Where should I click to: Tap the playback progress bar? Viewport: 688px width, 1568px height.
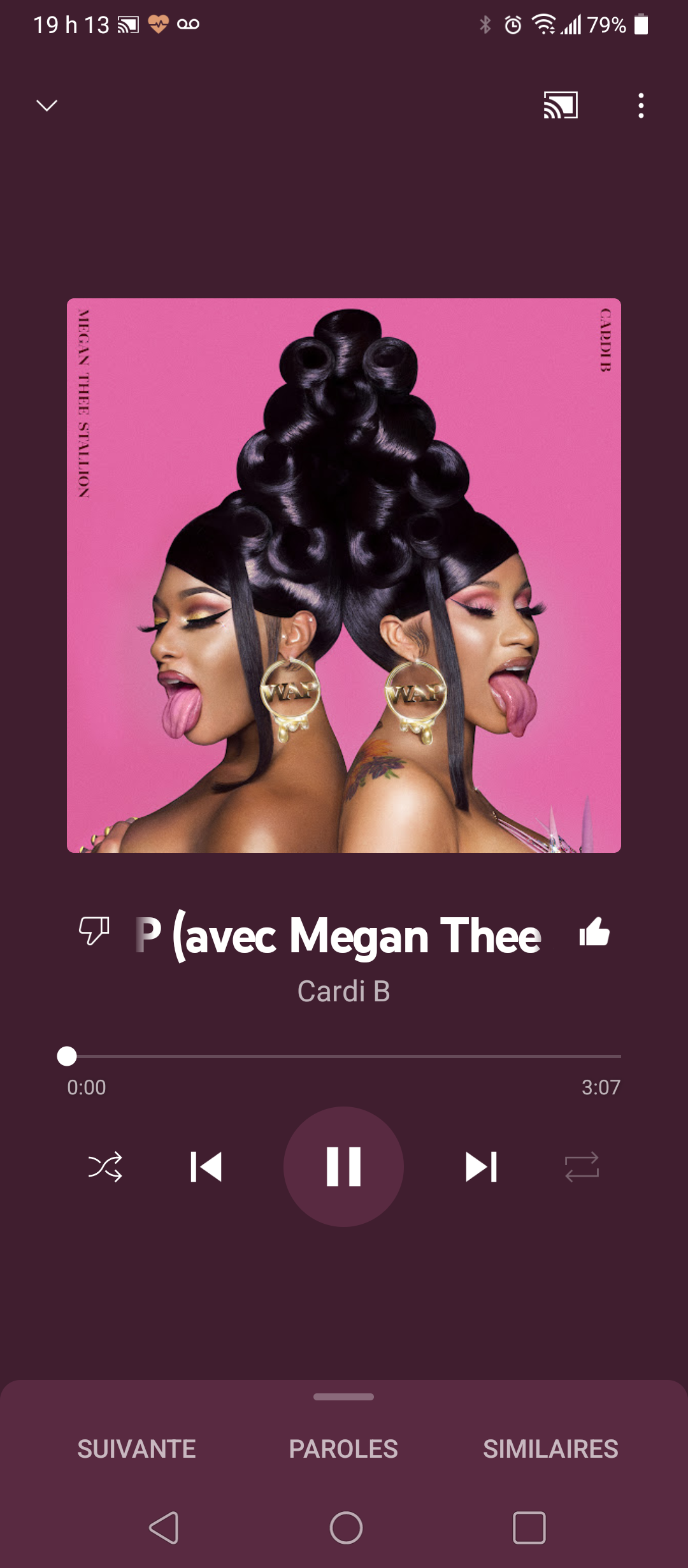pos(344,1056)
